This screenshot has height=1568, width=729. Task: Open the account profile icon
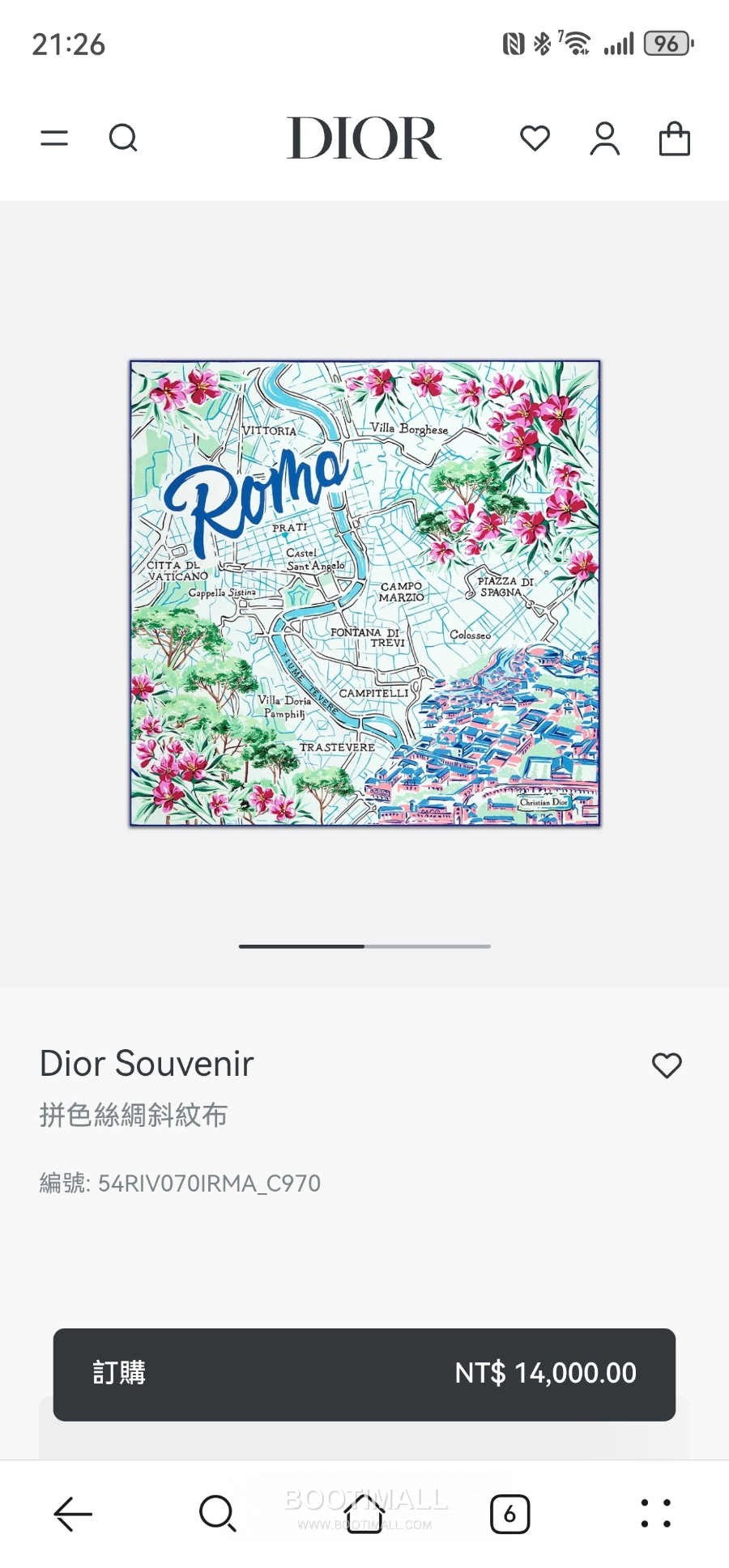[604, 138]
